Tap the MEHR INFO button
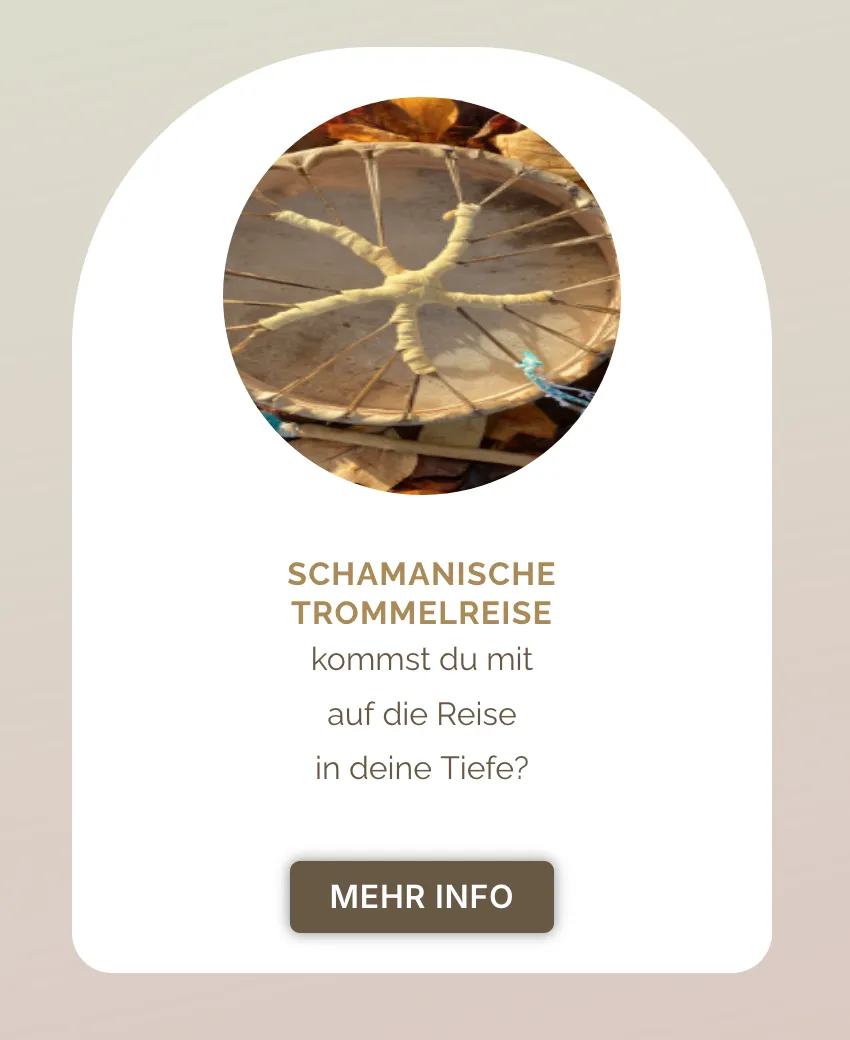Viewport: 850px width, 1040px height. [422, 897]
